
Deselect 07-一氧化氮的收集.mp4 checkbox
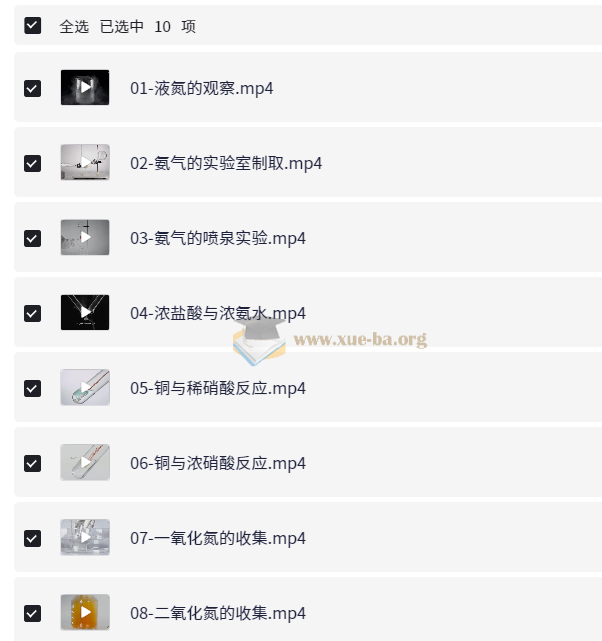coord(33,538)
